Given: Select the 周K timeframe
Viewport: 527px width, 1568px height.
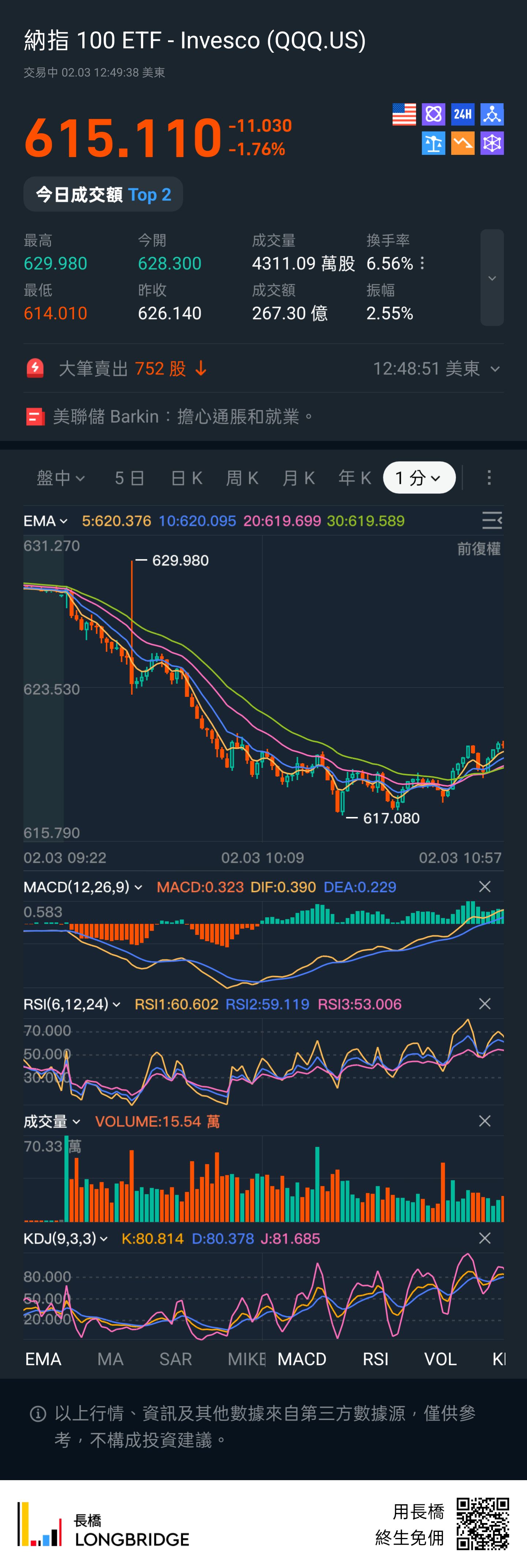Looking at the screenshot, I should click(x=242, y=478).
